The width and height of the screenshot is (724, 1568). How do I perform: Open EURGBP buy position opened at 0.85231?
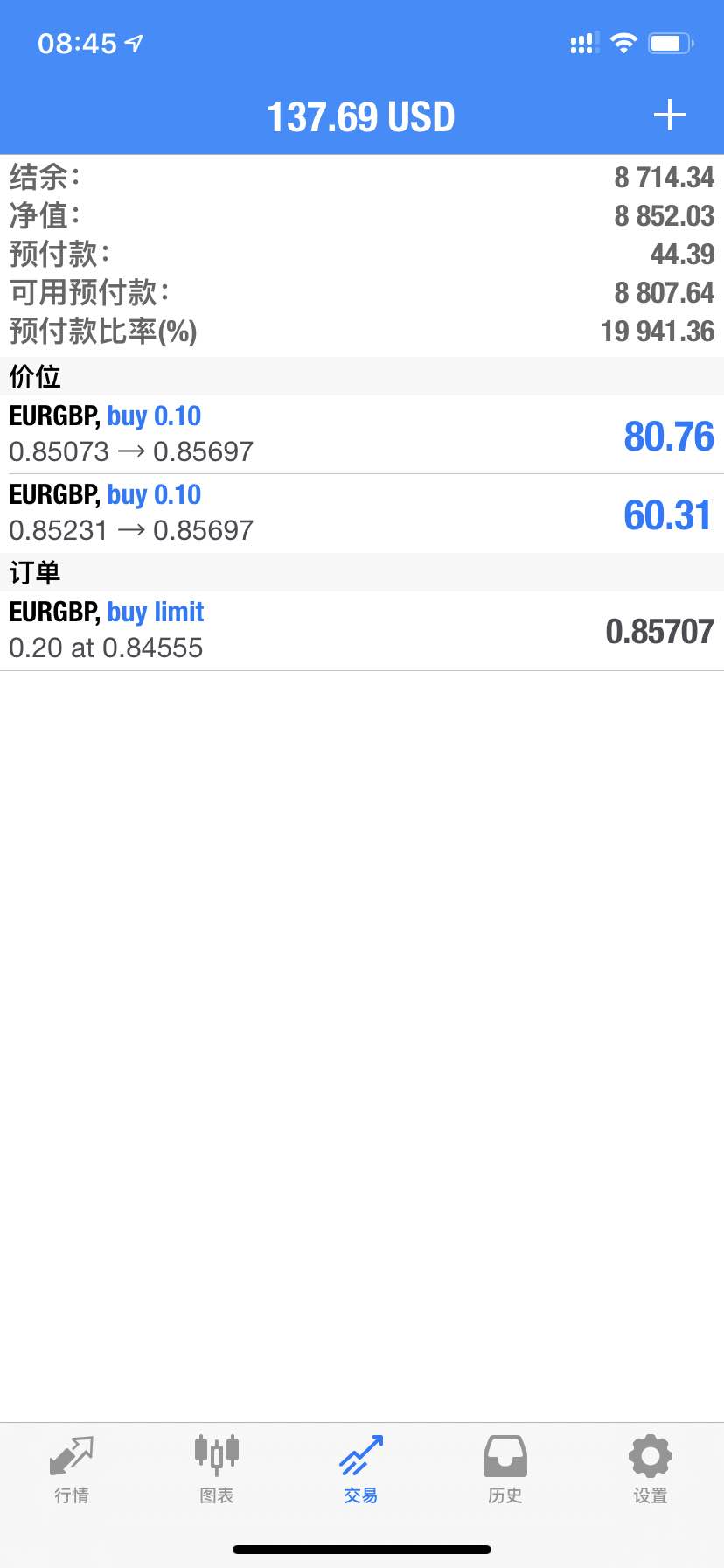pyautogui.click(x=362, y=514)
